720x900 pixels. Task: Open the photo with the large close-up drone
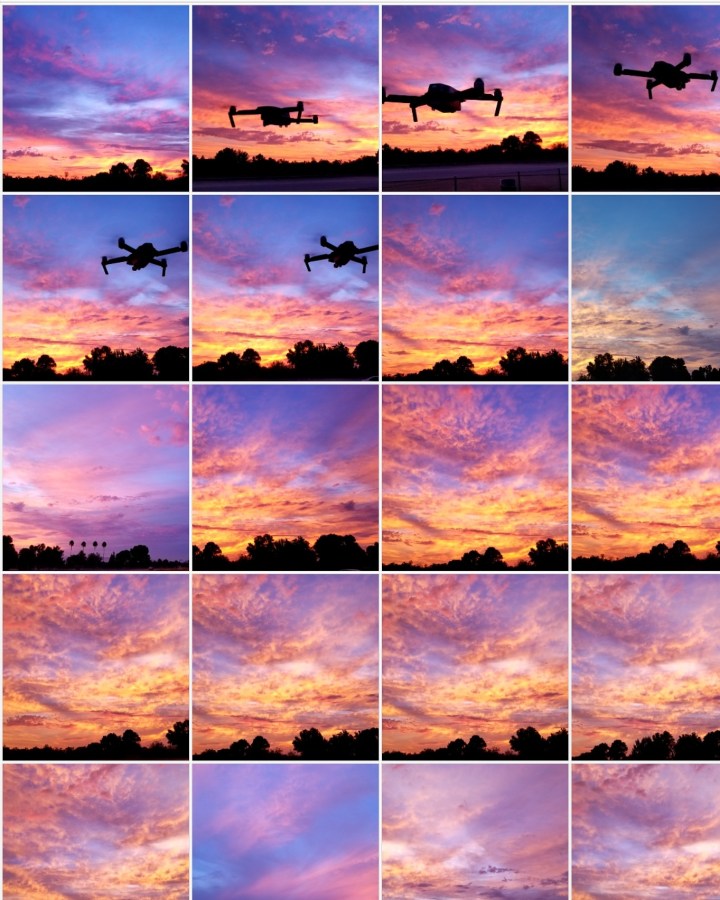[475, 98]
